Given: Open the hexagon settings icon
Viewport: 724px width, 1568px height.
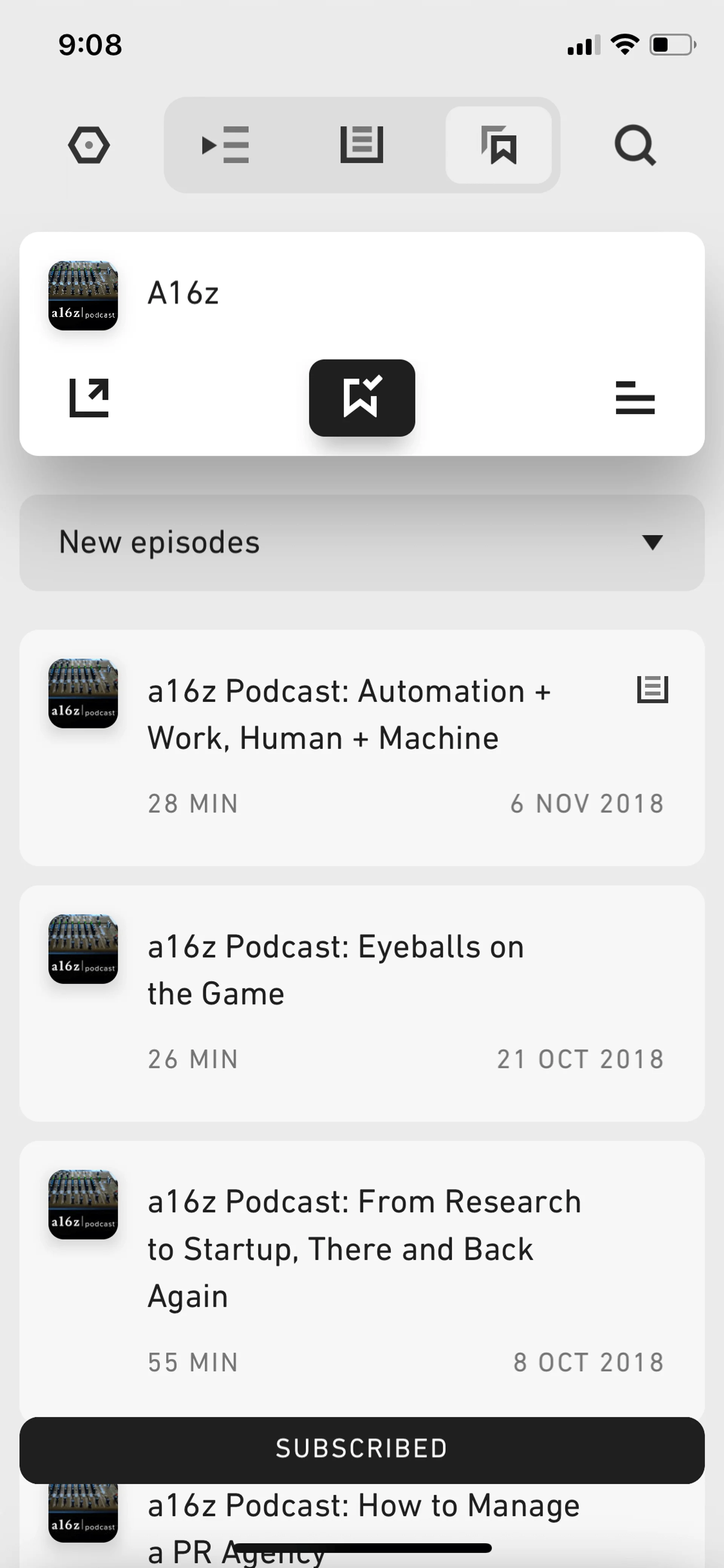Looking at the screenshot, I should [x=89, y=145].
